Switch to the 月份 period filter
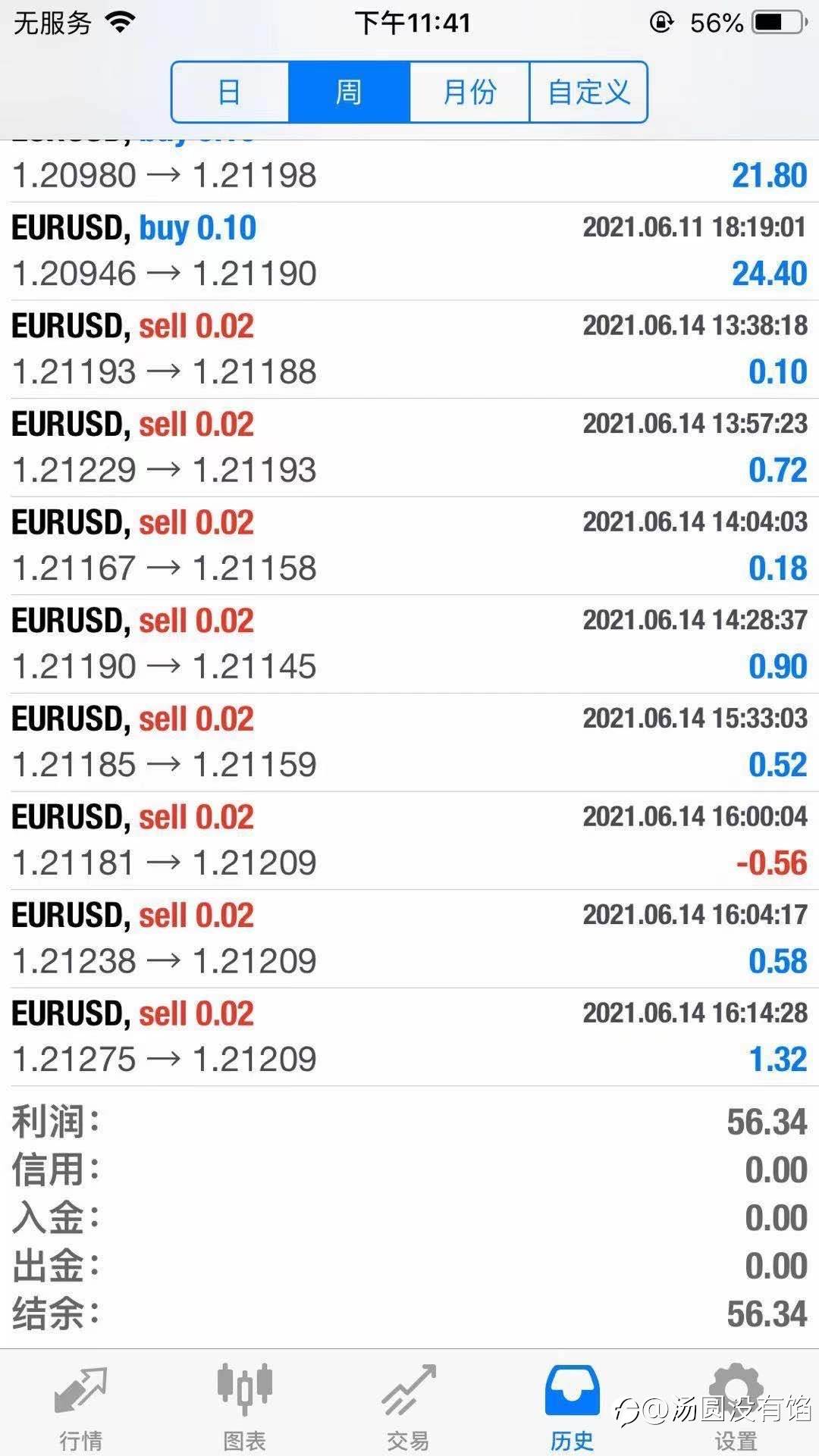 click(469, 92)
